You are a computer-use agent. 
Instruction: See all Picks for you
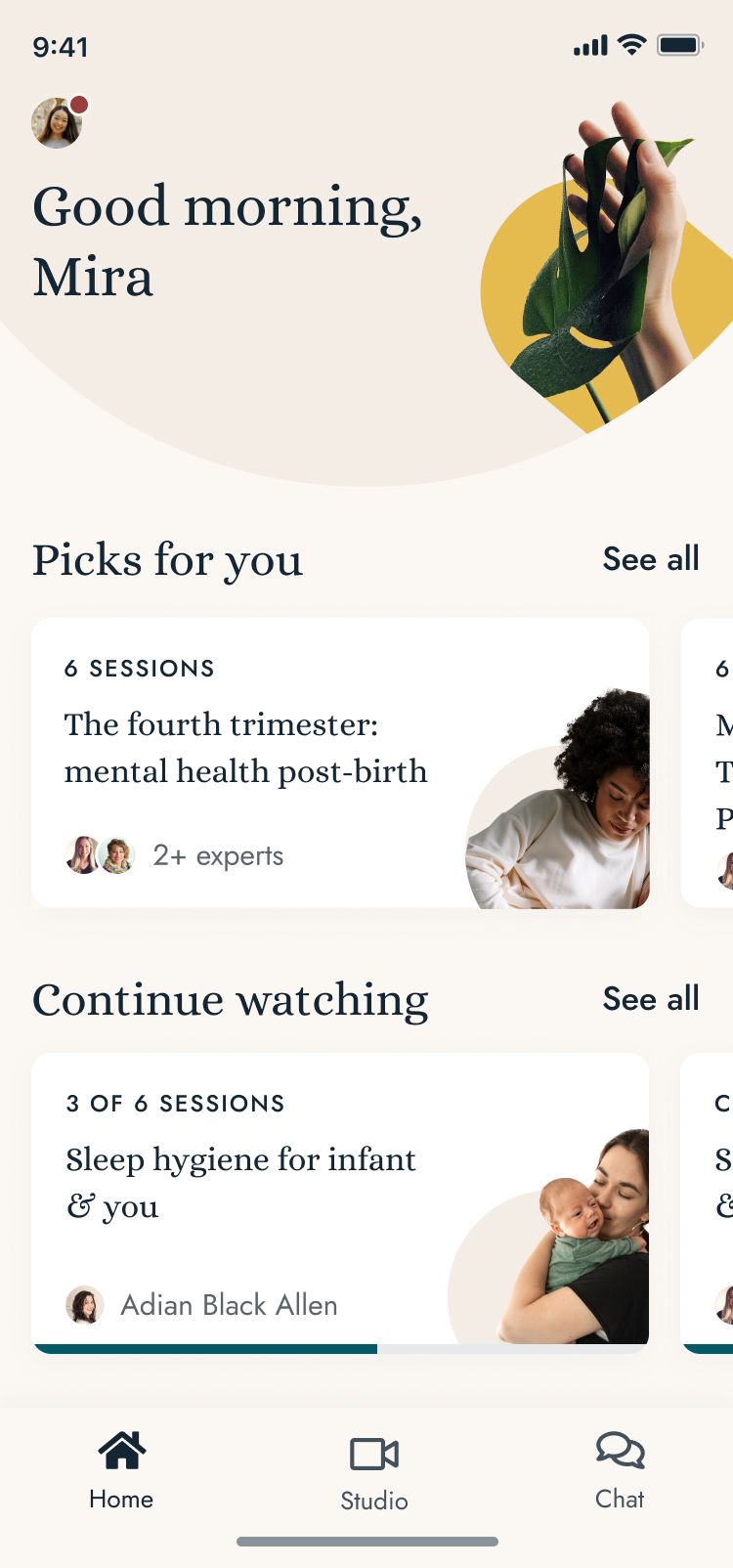(x=650, y=559)
